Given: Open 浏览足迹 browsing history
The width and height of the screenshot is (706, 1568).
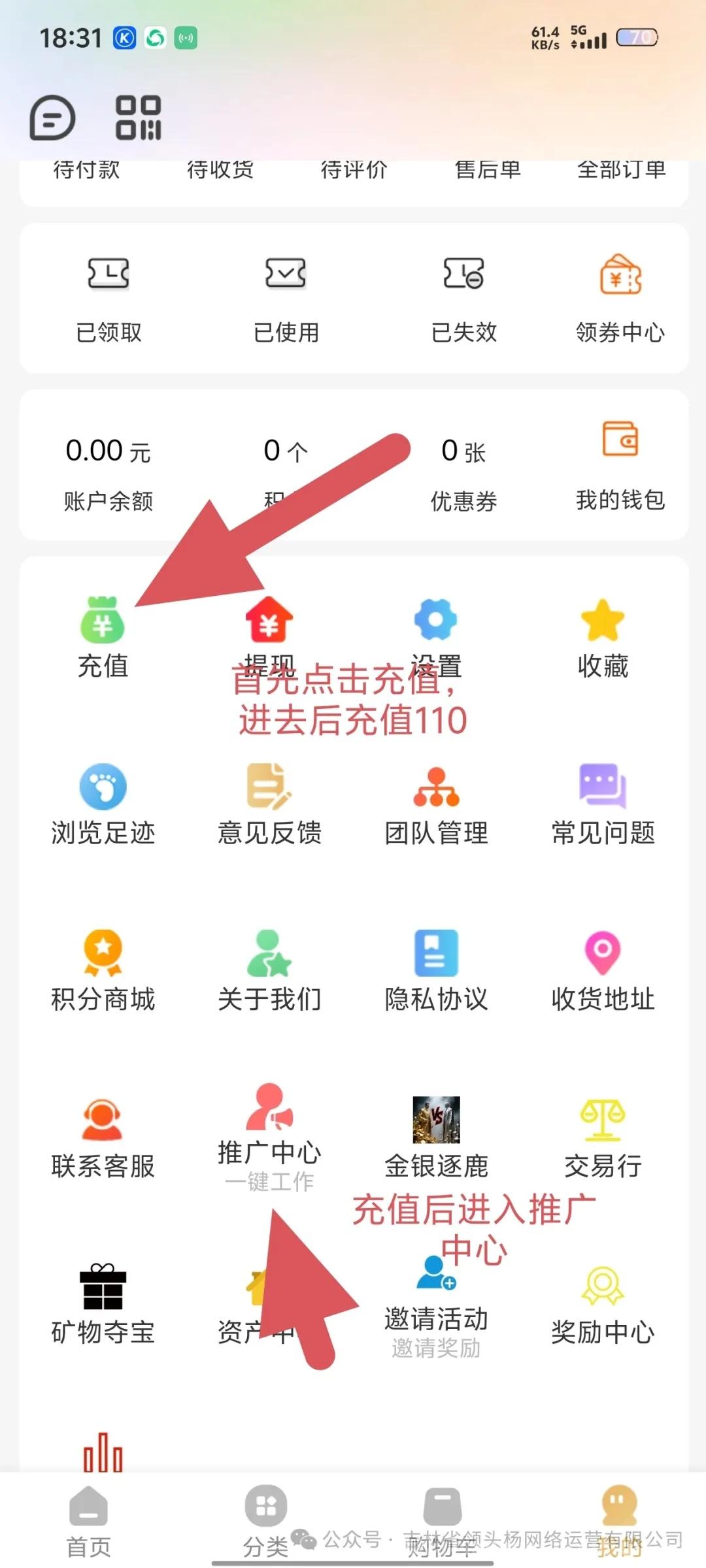Looking at the screenshot, I should [103, 805].
